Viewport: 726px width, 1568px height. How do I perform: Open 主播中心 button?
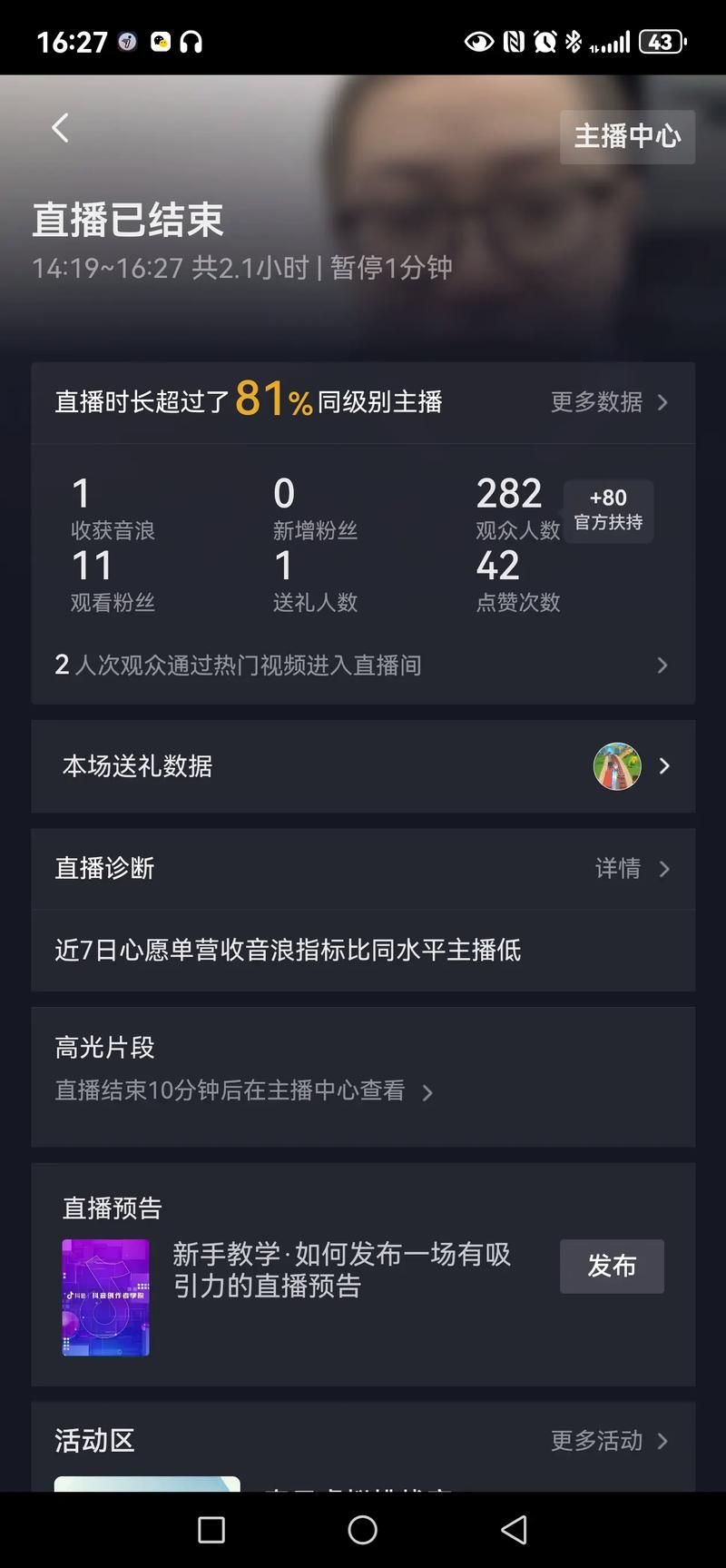(x=627, y=136)
